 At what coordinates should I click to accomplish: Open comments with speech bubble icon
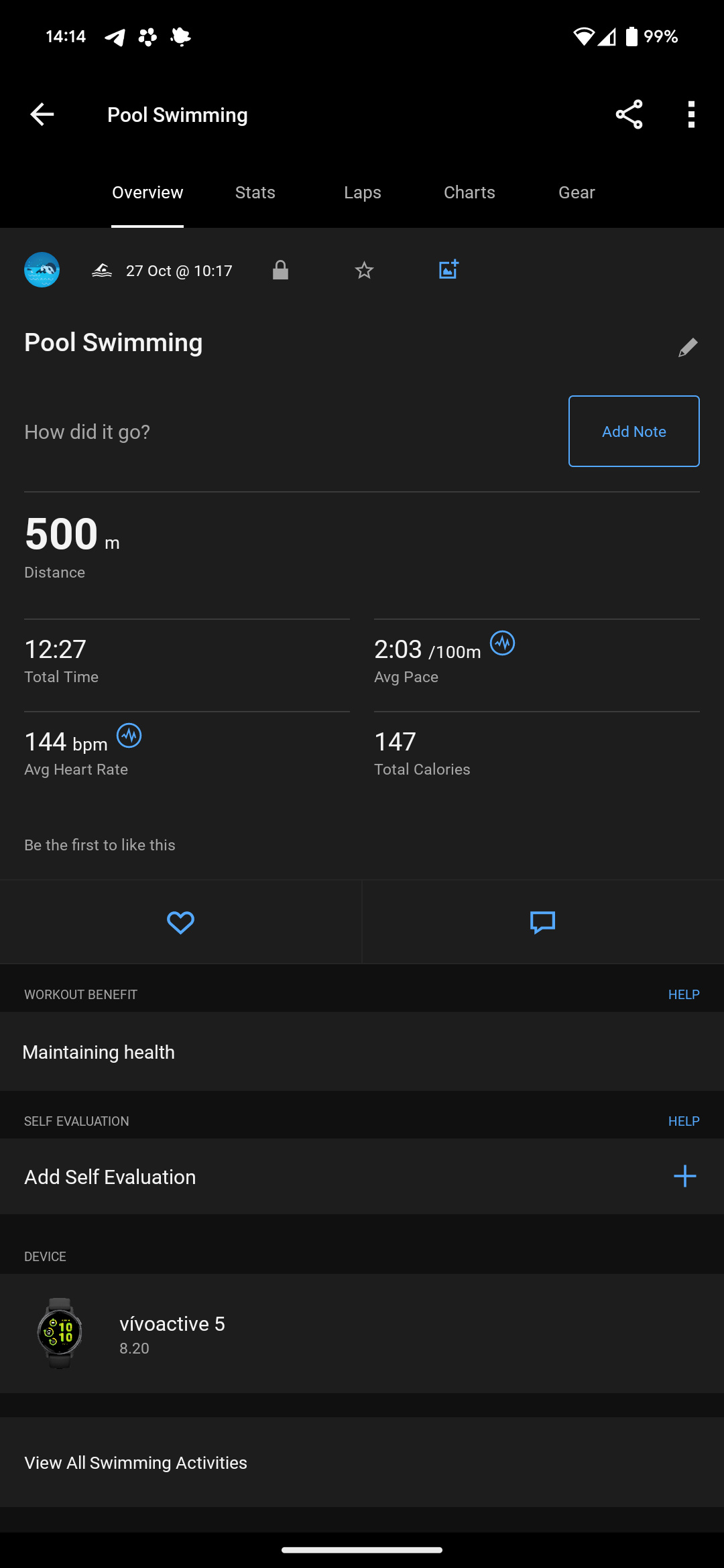click(542, 922)
